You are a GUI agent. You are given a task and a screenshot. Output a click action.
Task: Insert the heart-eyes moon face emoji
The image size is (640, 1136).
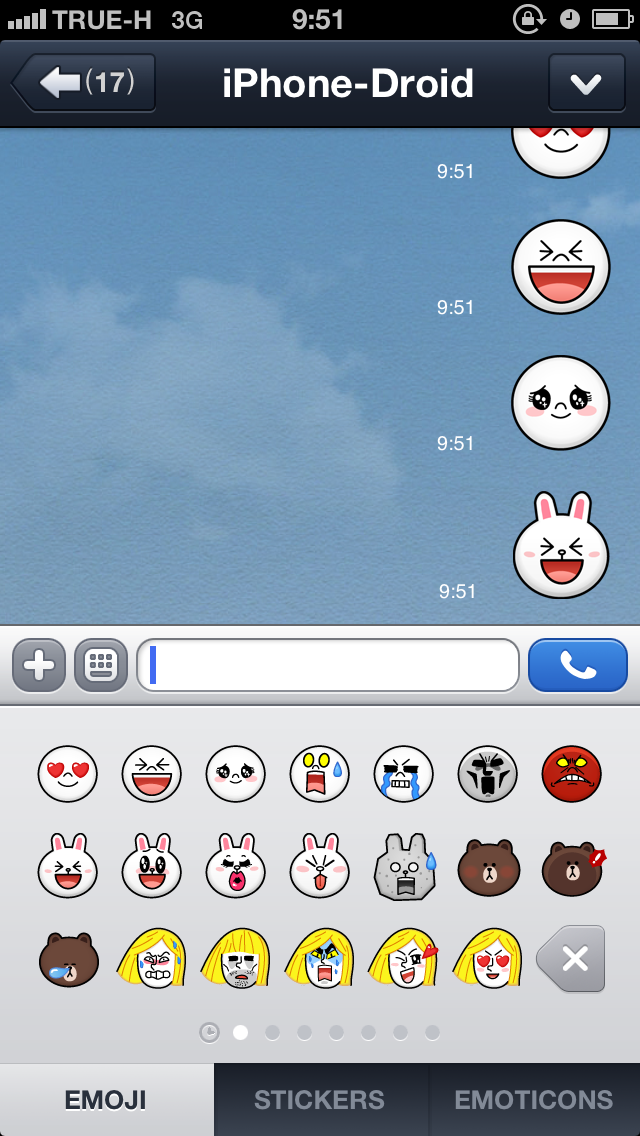pos(68,773)
